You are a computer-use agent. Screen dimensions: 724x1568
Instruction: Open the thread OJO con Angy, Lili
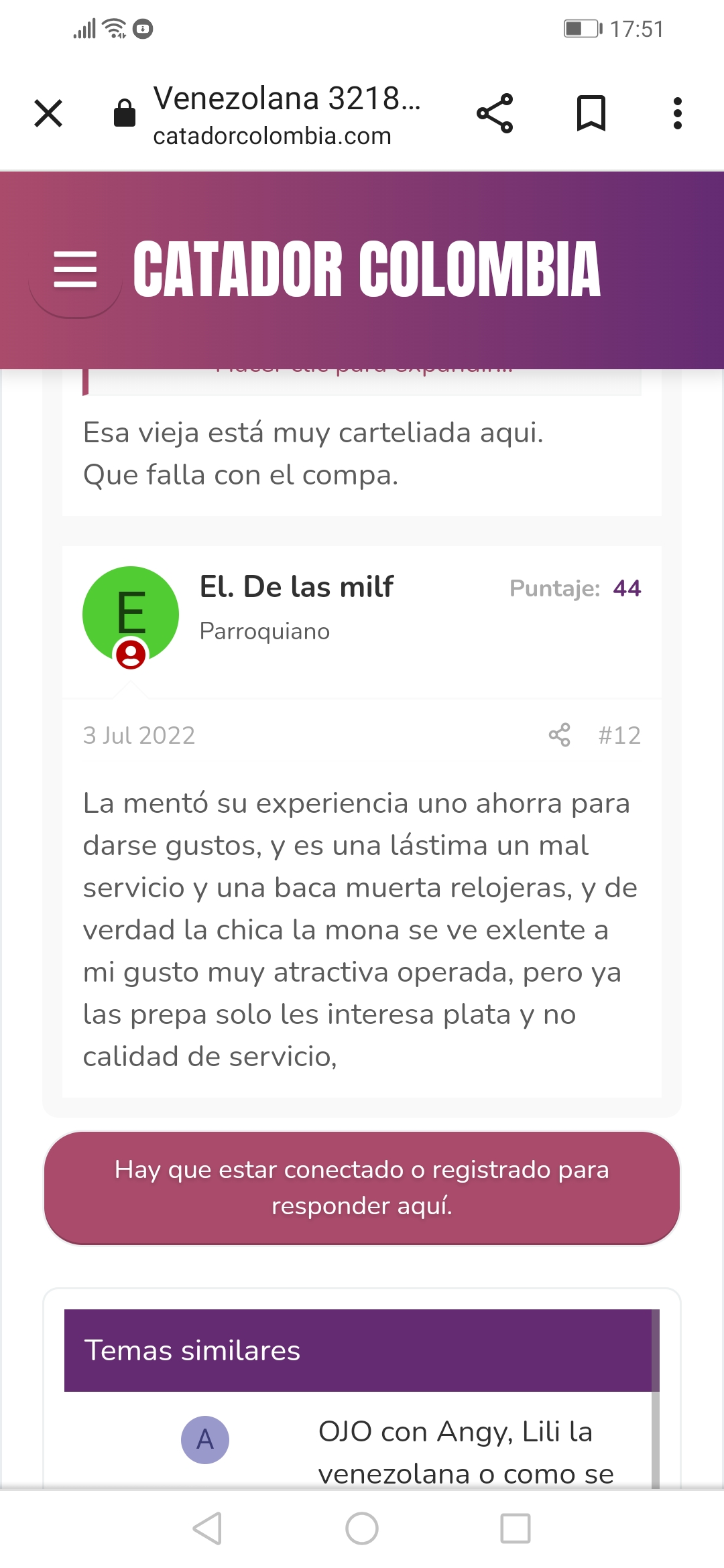point(466,1452)
